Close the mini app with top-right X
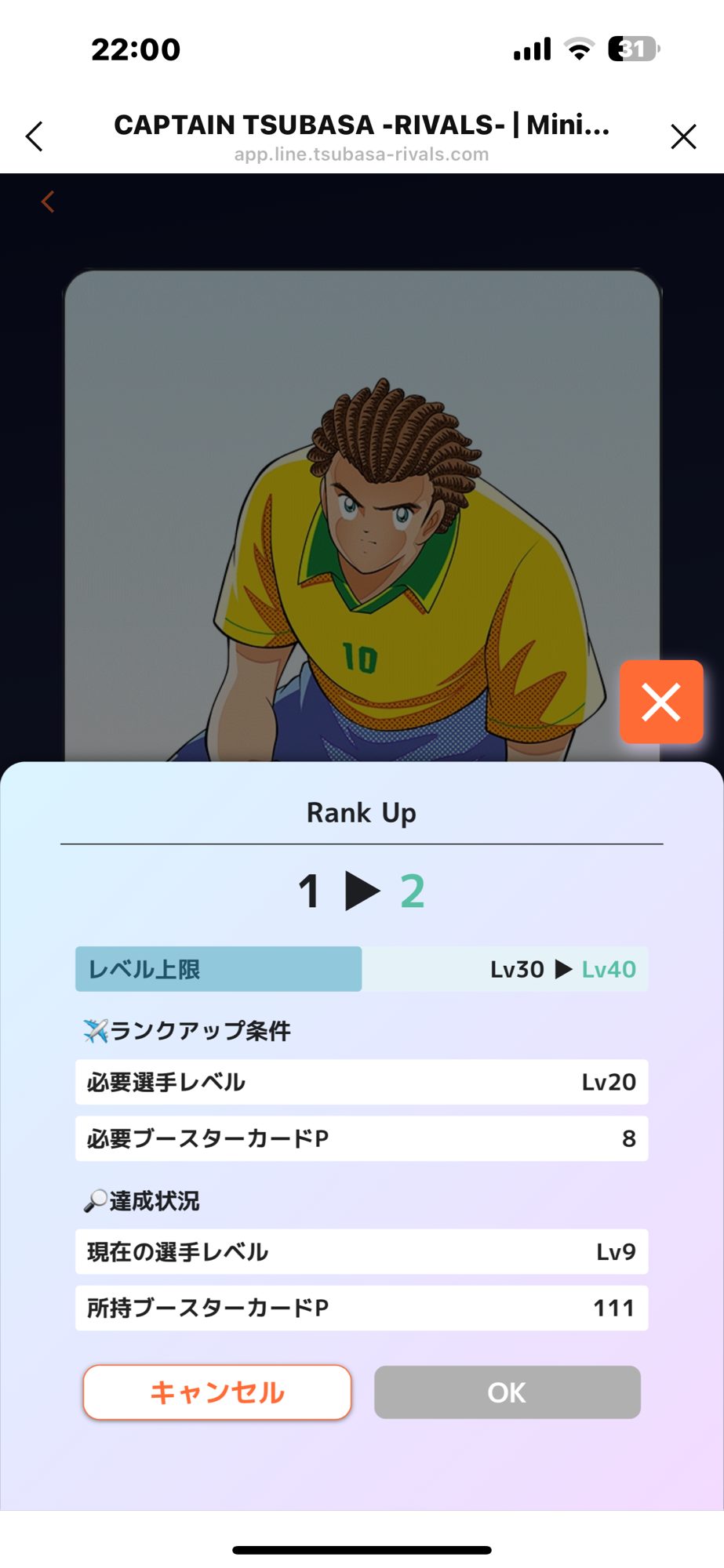Image resolution: width=724 pixels, height=1568 pixels. [x=683, y=136]
